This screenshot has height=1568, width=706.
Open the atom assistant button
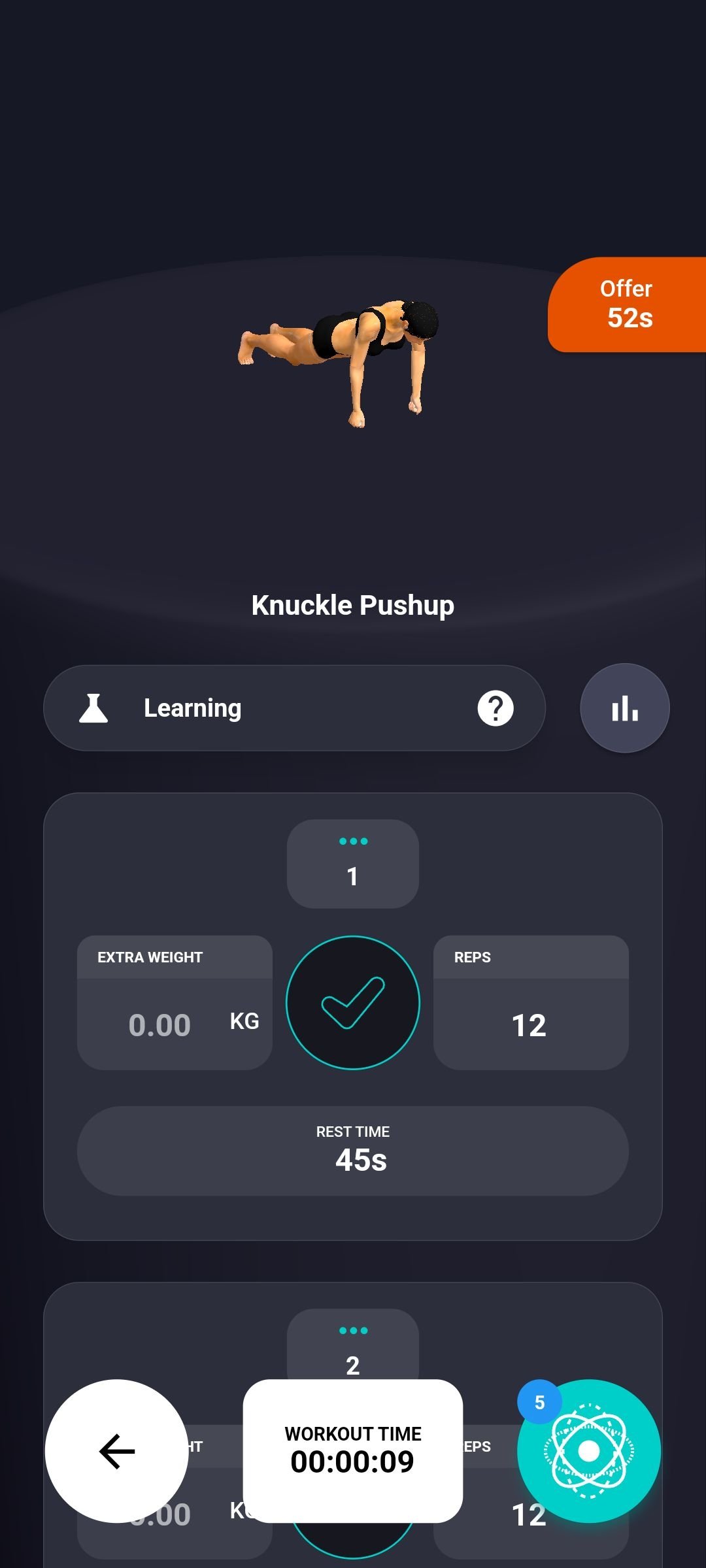click(x=589, y=1451)
